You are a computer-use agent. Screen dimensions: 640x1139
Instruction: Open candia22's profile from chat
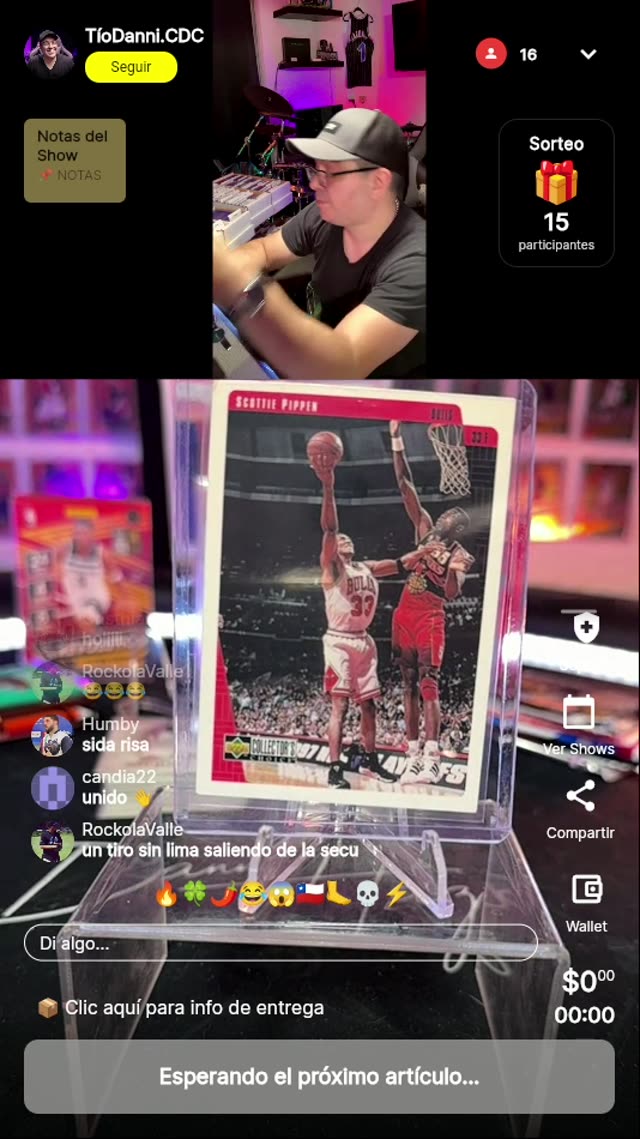click(x=52, y=788)
